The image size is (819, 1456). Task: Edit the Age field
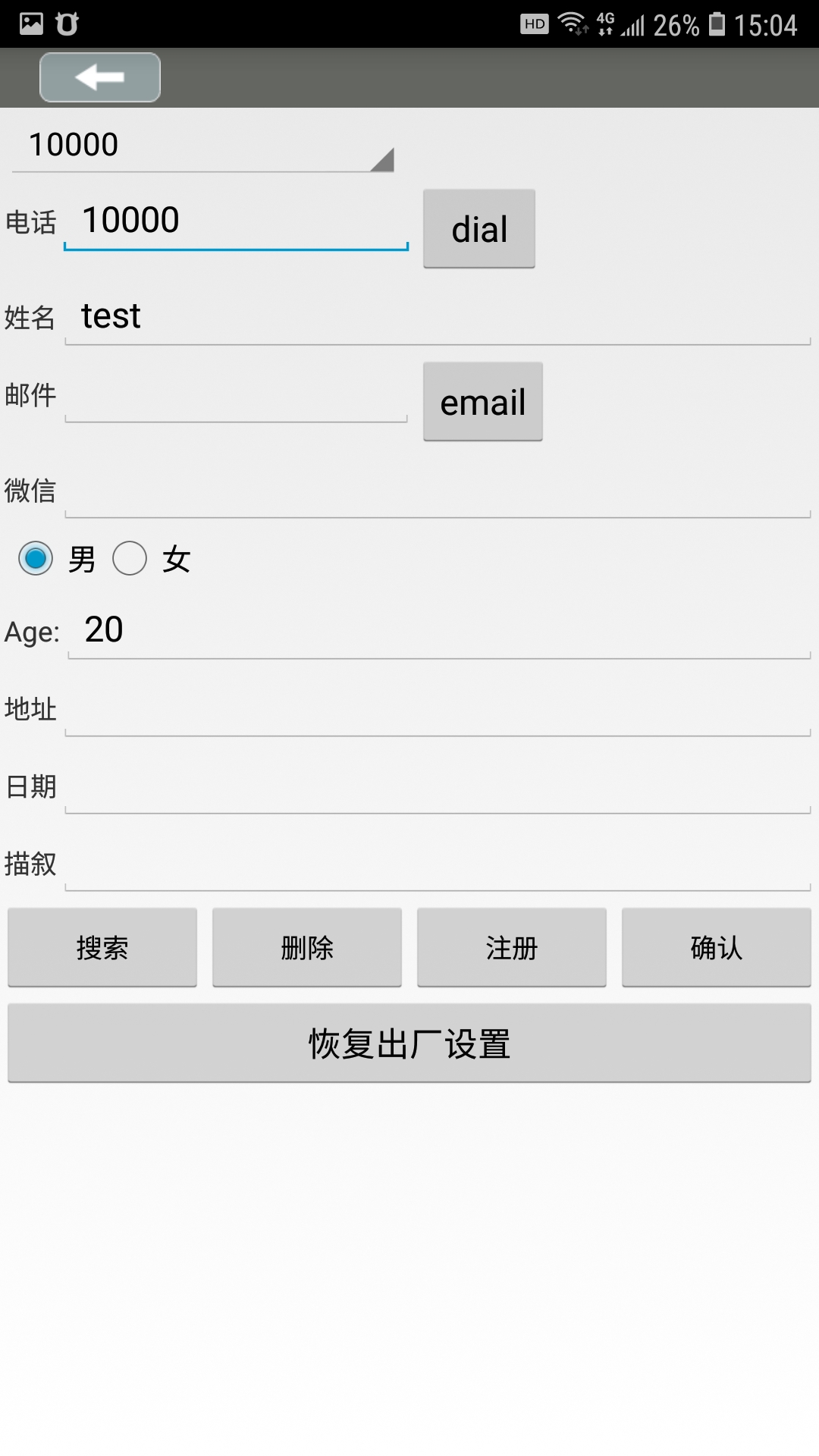tap(439, 631)
